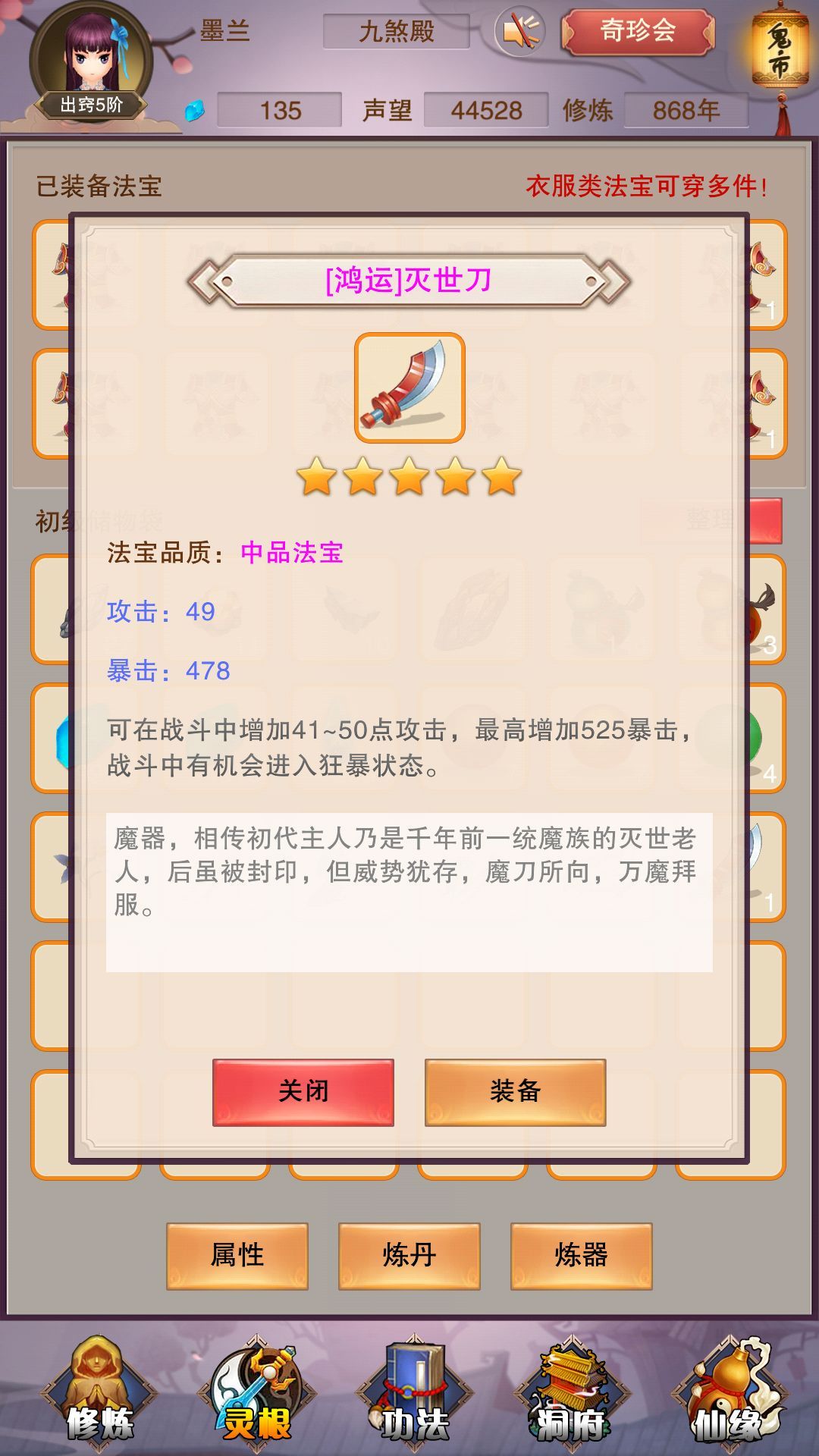Go to 炼丹 alchemy
The image size is (819, 1456).
(409, 1256)
